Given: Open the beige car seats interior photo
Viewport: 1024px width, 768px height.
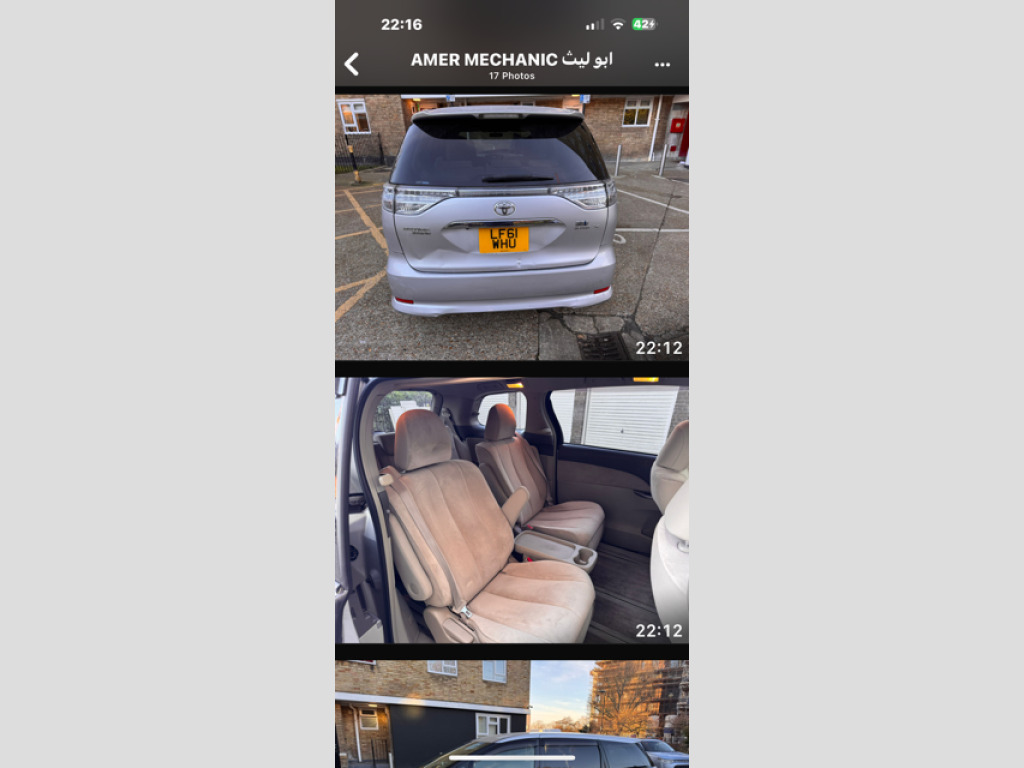Looking at the screenshot, I should (511, 510).
